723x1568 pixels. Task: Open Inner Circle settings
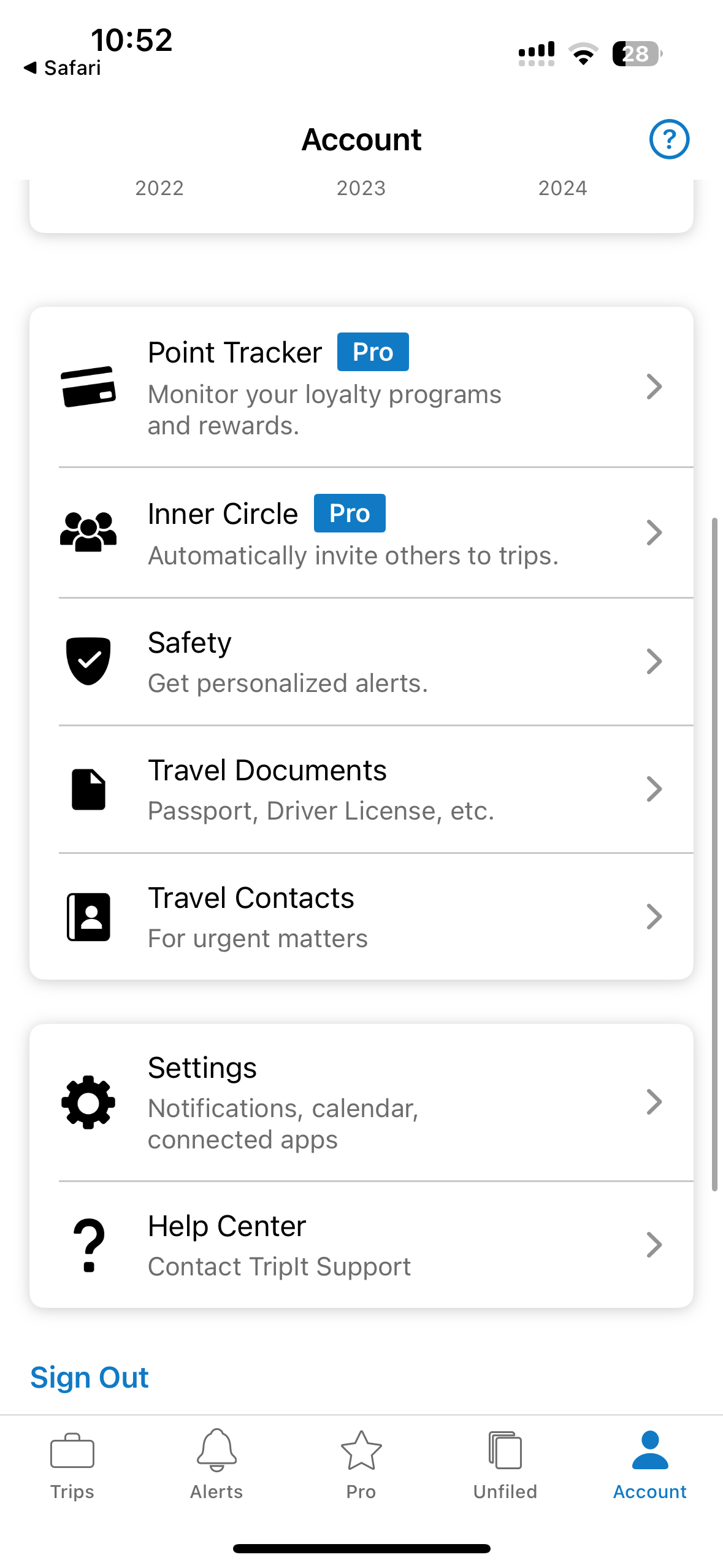(x=361, y=532)
